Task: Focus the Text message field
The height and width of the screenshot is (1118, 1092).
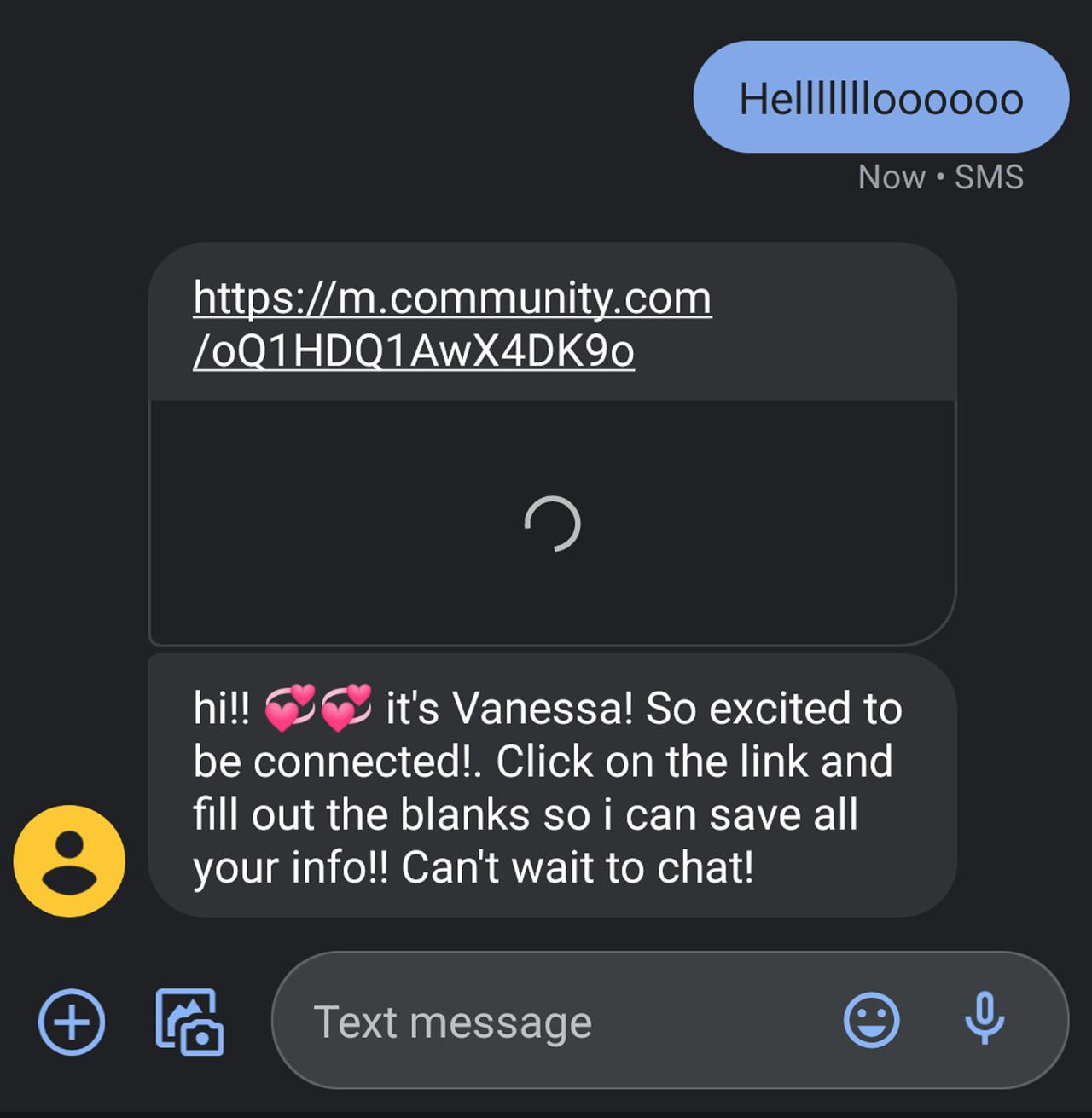Action: click(x=546, y=1022)
